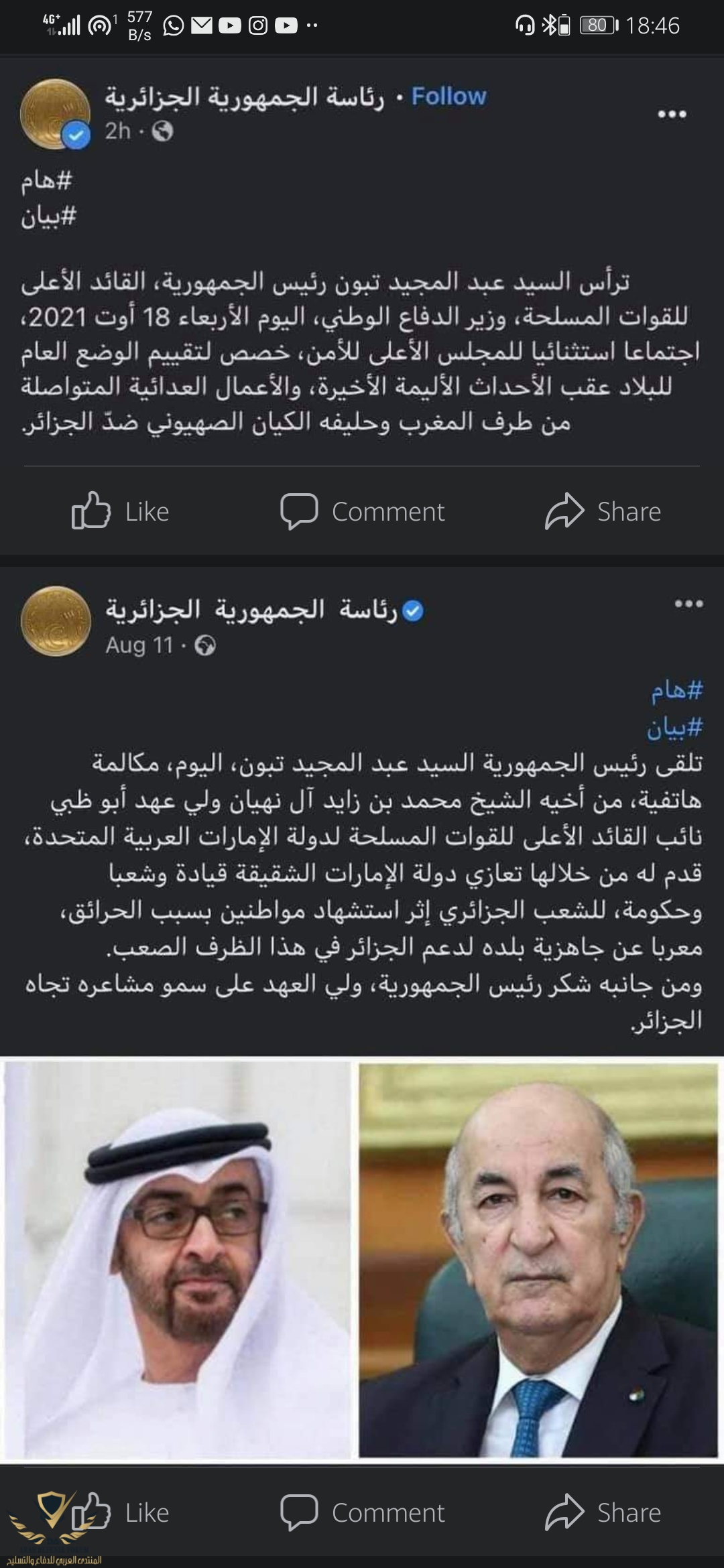The height and width of the screenshot is (1568, 724).
Task: Like the August 18 statement post
Action: coord(121,512)
